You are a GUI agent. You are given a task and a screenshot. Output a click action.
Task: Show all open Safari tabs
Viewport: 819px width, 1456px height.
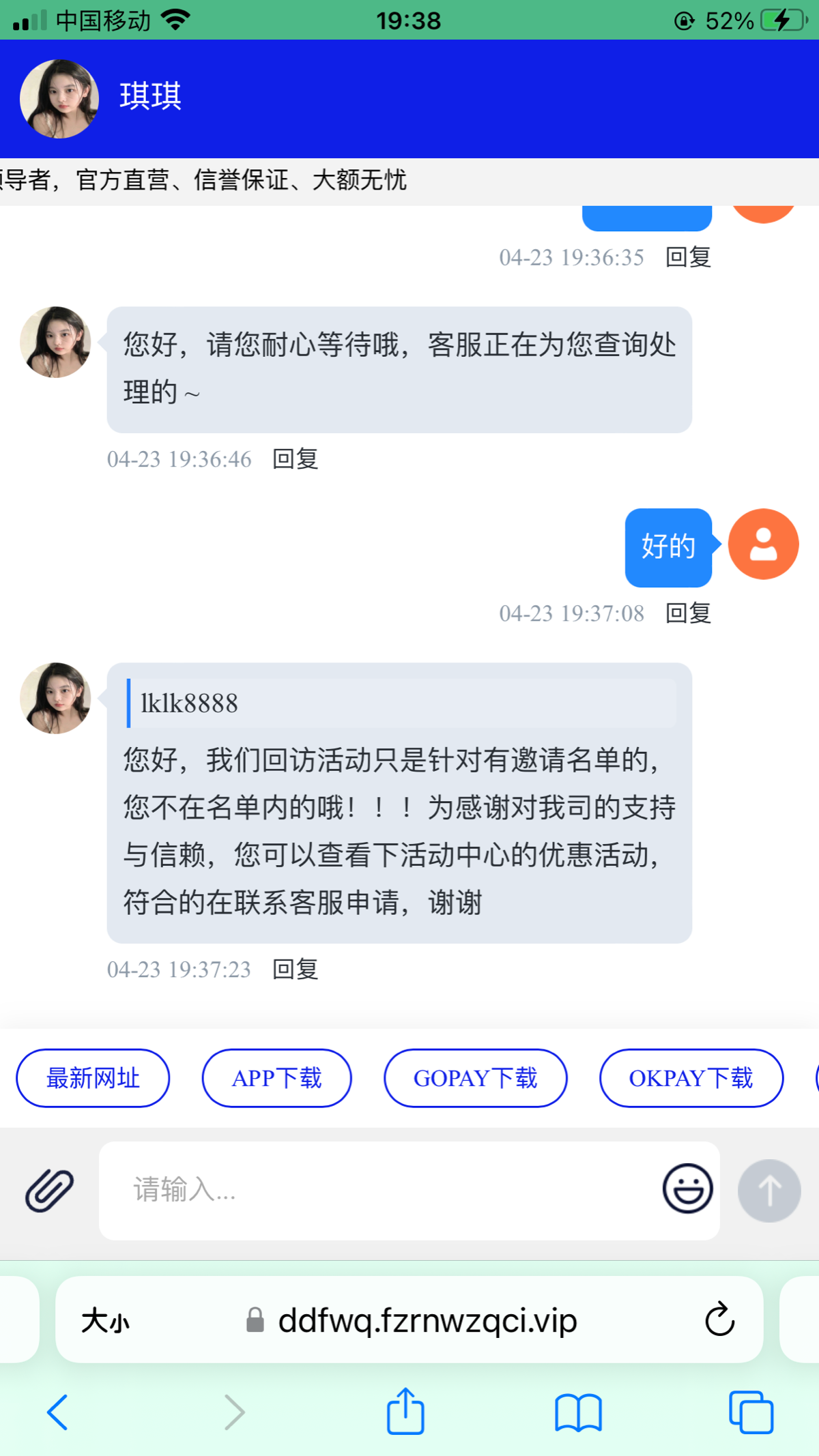pos(751,1412)
